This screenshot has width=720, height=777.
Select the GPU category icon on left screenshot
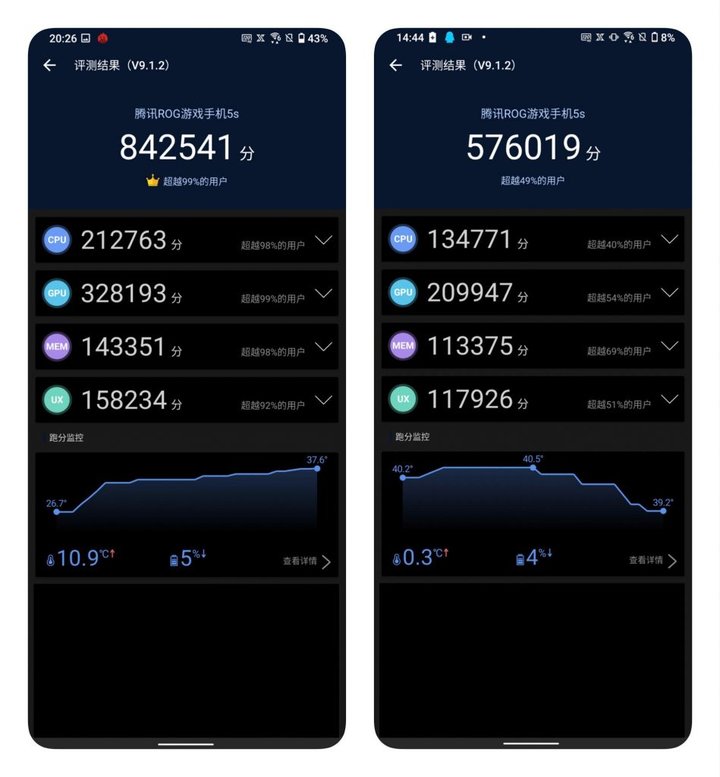click(x=57, y=293)
